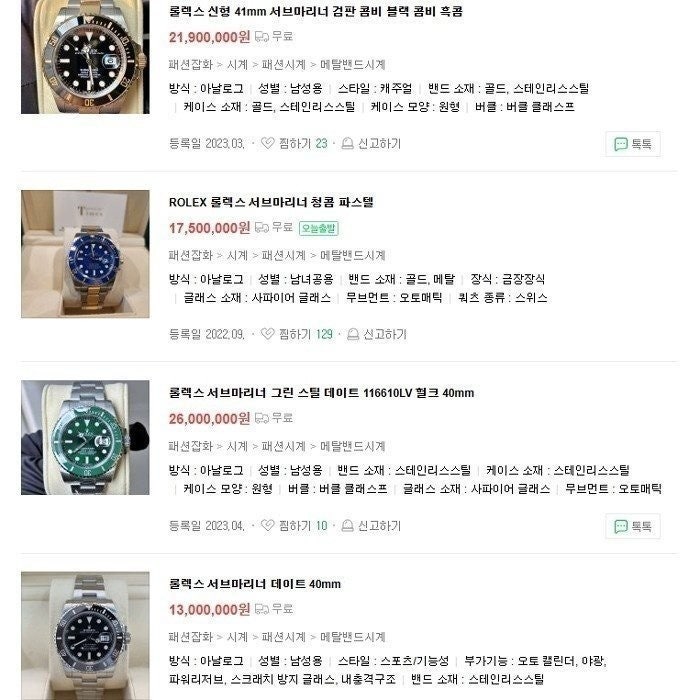Screen dimensions: 700x700
Task: Go to 패션잡화 category under the 헐크 listing
Action: 191,446
